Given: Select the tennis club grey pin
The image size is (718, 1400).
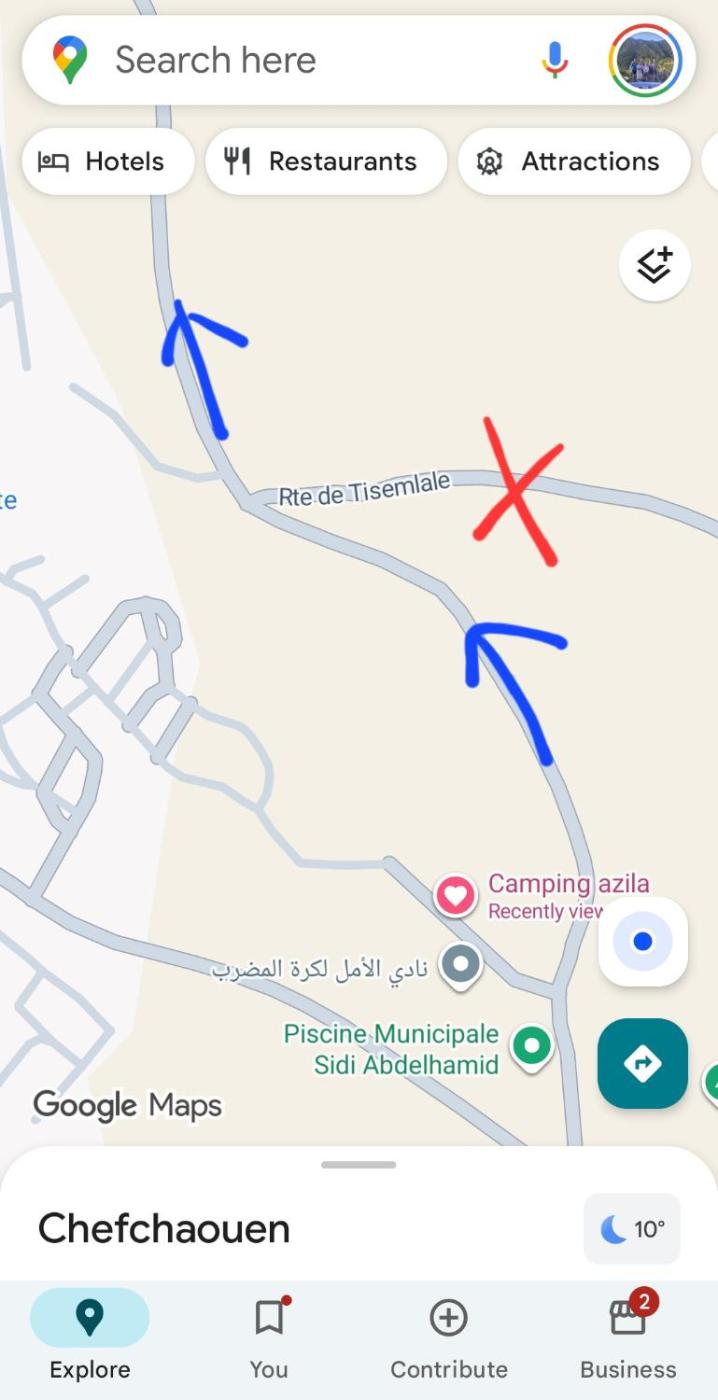Looking at the screenshot, I should click(461, 965).
